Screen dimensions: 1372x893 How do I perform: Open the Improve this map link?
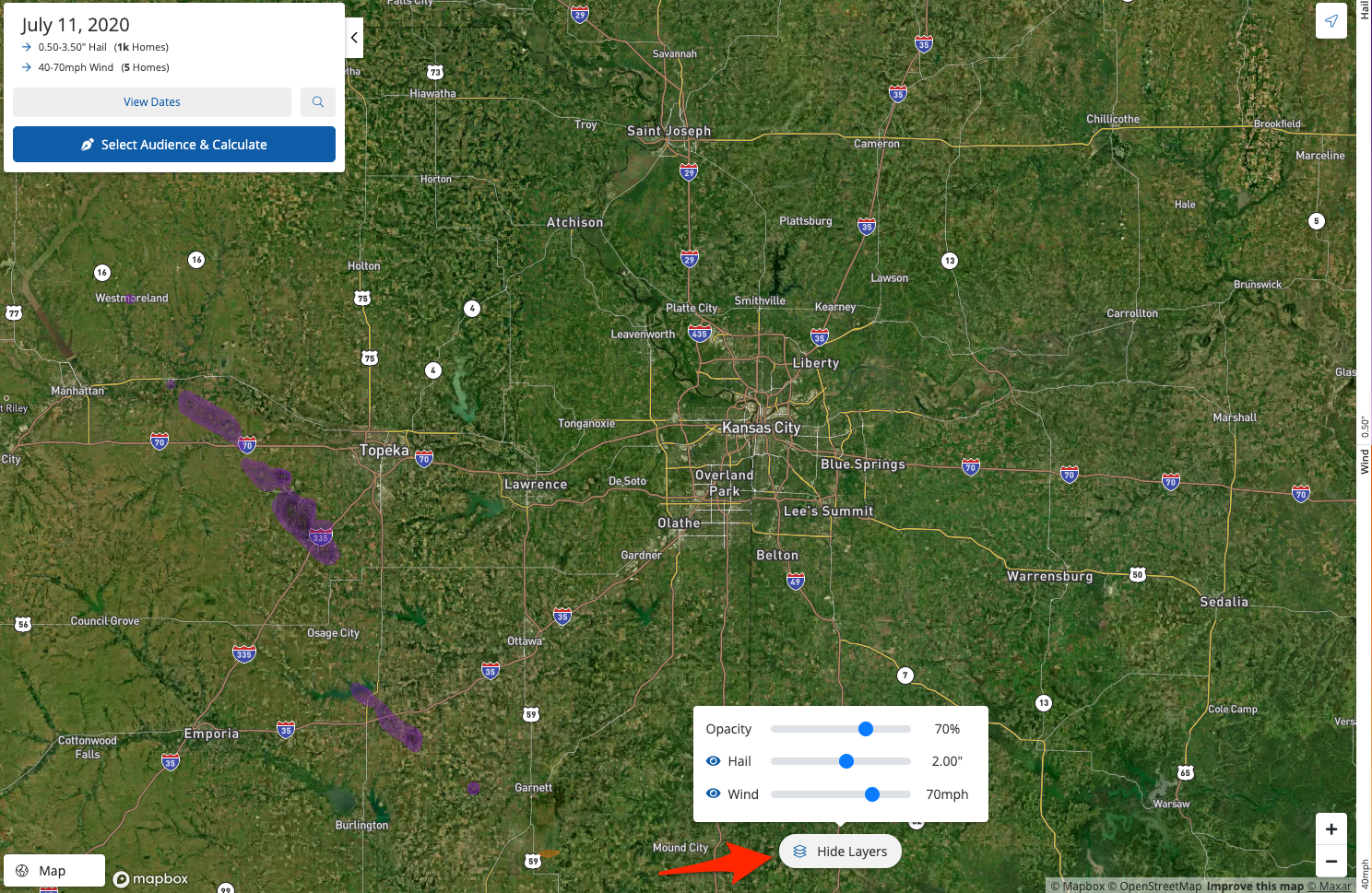coord(1255,887)
